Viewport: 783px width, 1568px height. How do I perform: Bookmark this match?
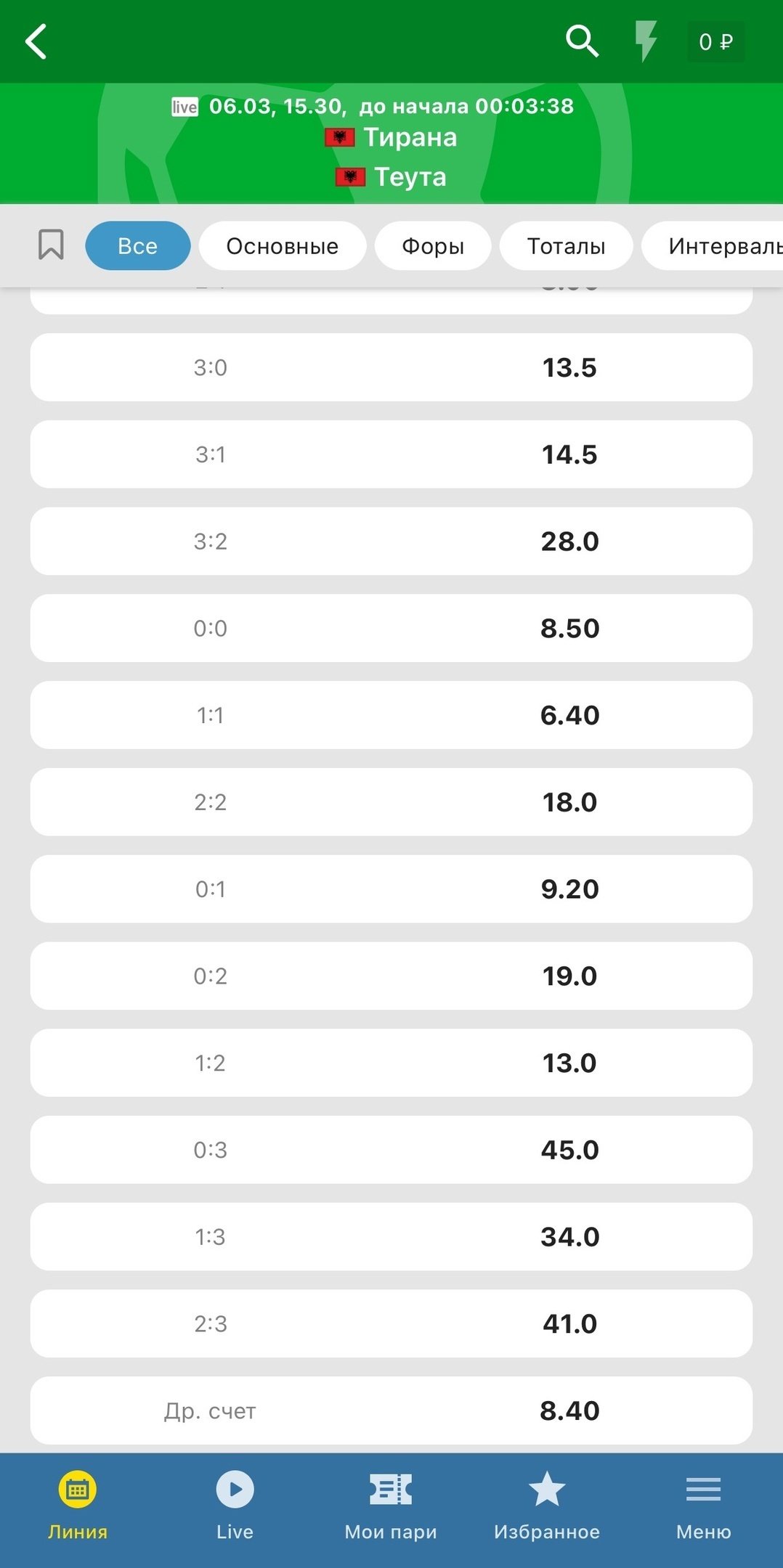pos(51,245)
